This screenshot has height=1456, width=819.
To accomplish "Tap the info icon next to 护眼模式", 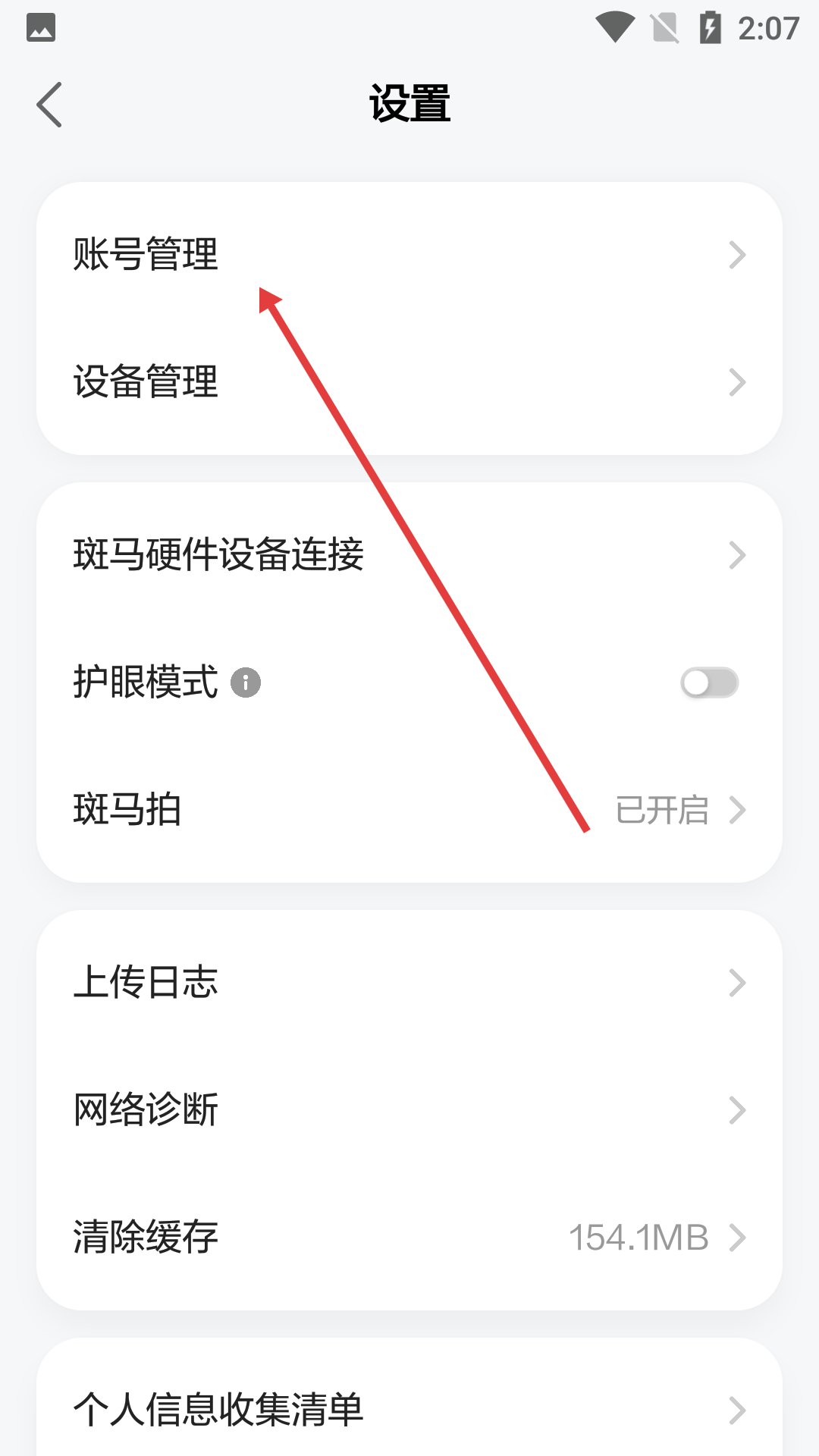I will pos(246,682).
